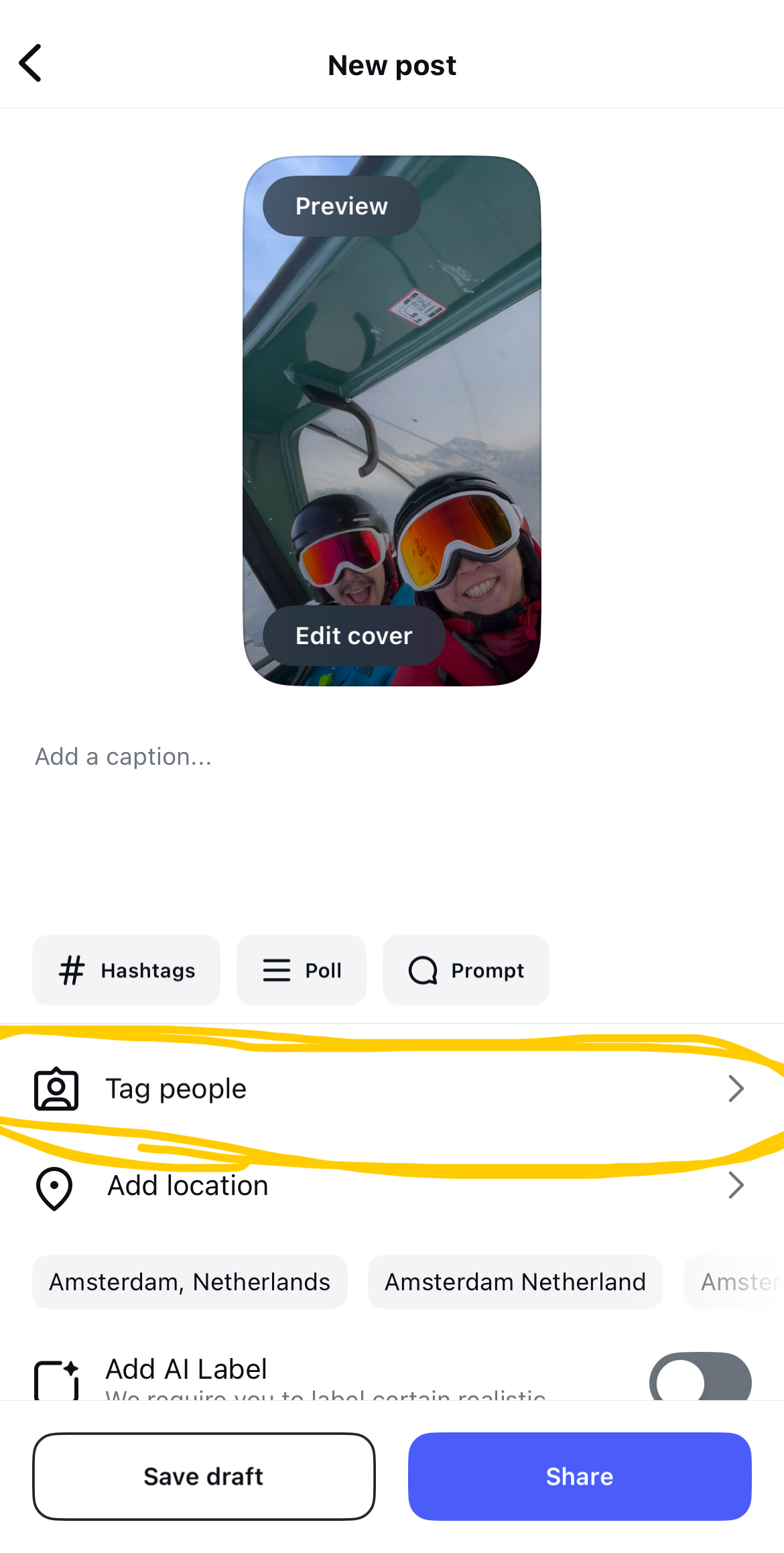The height and width of the screenshot is (1553, 784).
Task: Expand the Add location chevron
Action: (737, 1185)
